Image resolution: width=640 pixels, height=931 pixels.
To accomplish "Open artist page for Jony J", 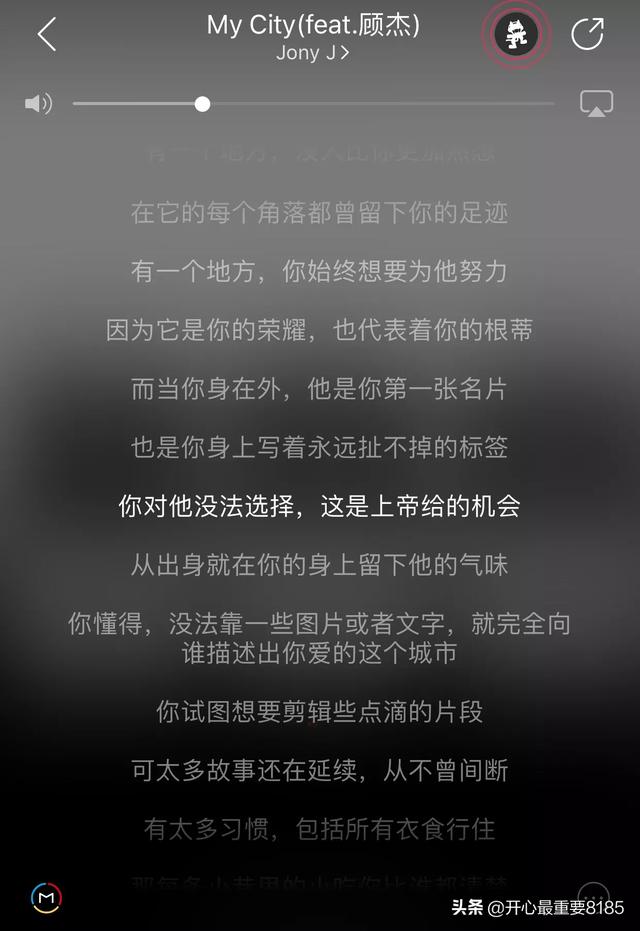I will 313,53.
